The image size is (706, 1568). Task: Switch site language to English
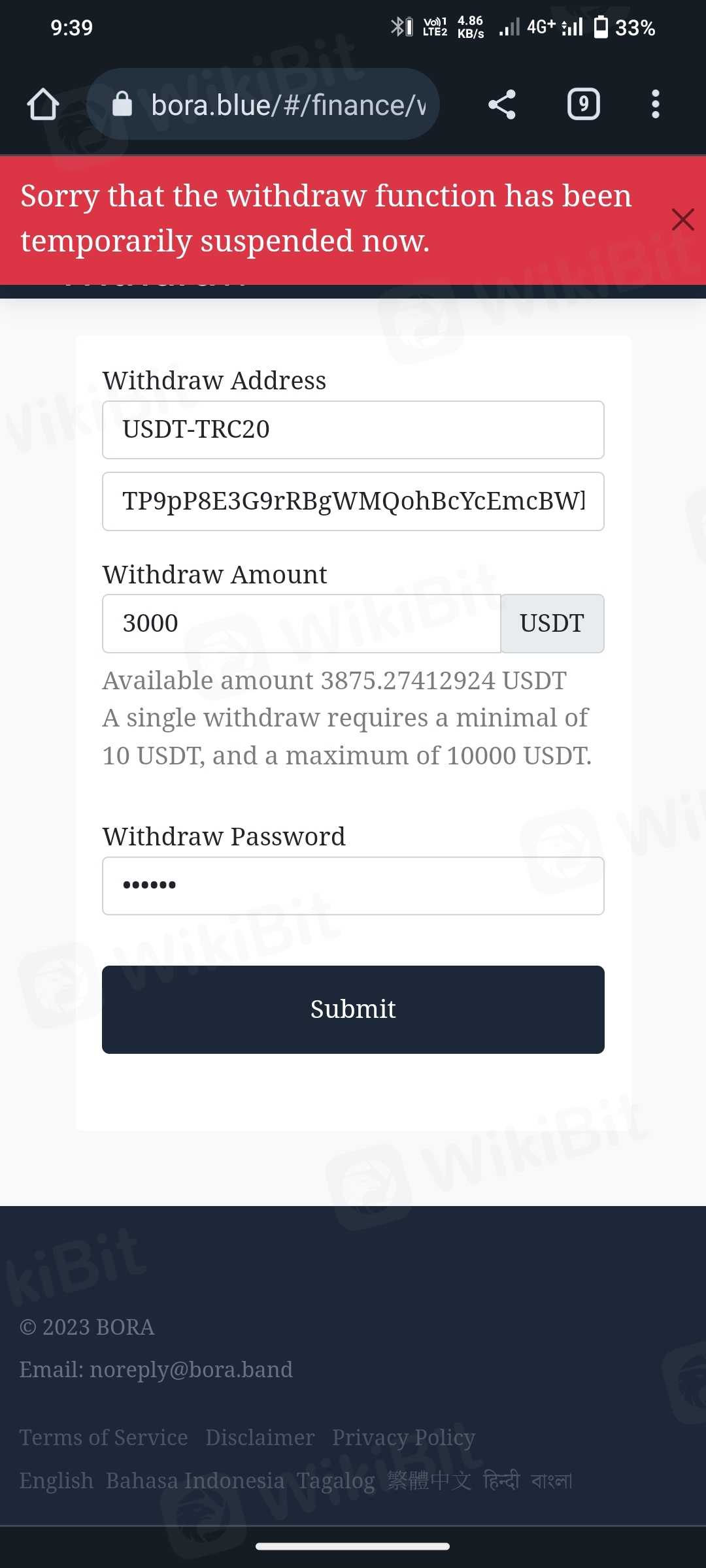tap(56, 1480)
